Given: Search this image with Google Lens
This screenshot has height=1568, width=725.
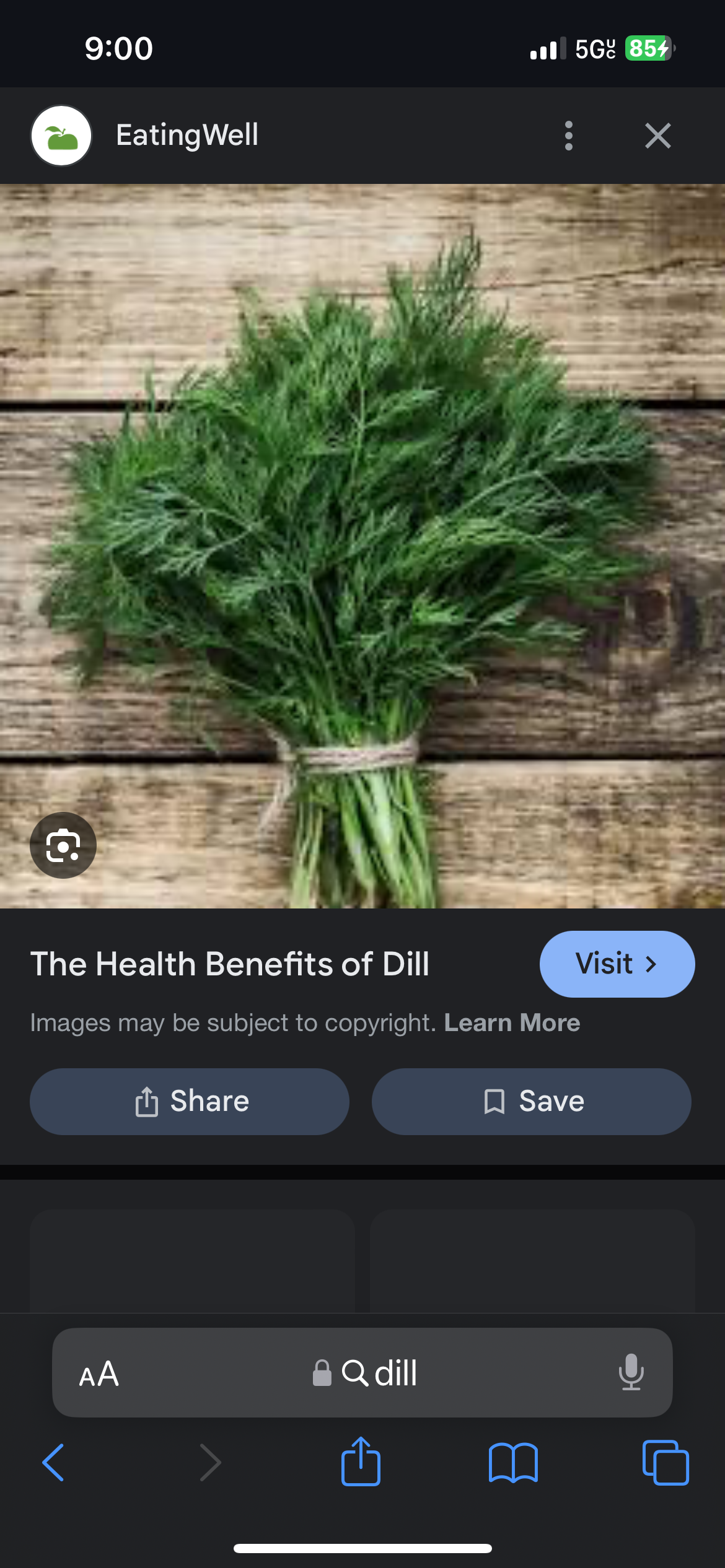Looking at the screenshot, I should coord(63,845).
